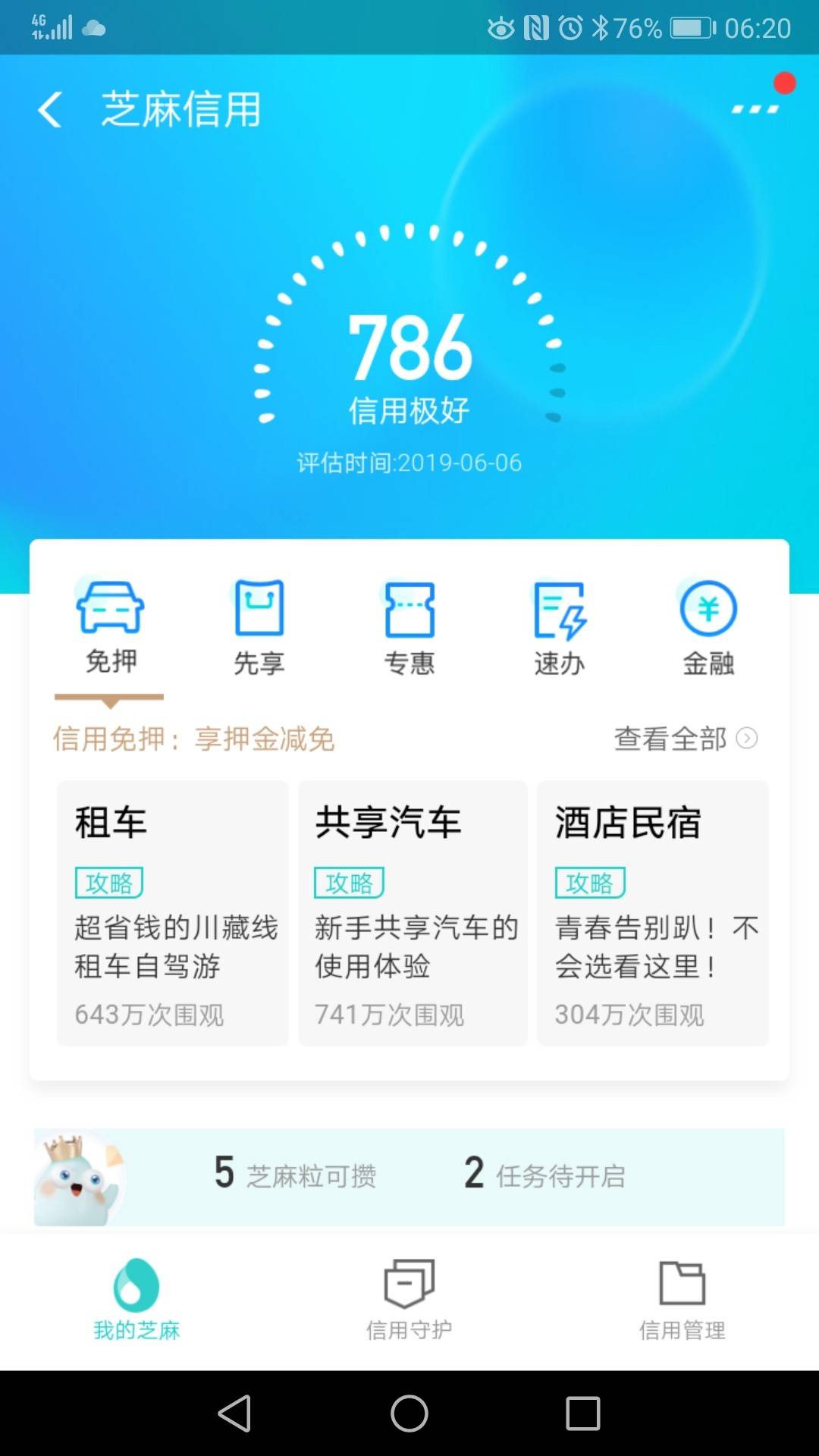819x1456 pixels.
Task: Collect the 5 芝麻粒可攒
Action: click(296, 1175)
